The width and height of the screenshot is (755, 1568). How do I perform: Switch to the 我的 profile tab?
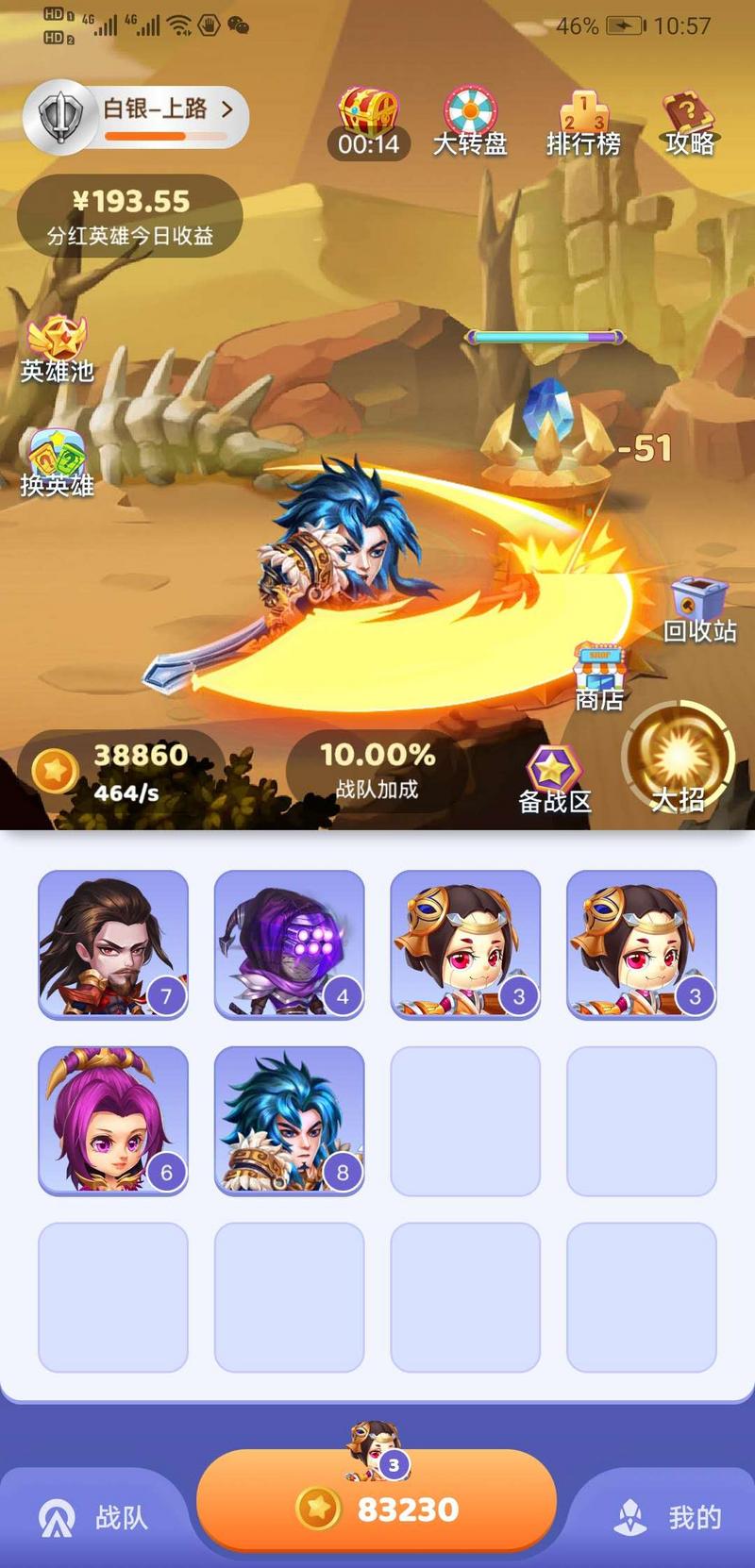pyautogui.click(x=668, y=1516)
